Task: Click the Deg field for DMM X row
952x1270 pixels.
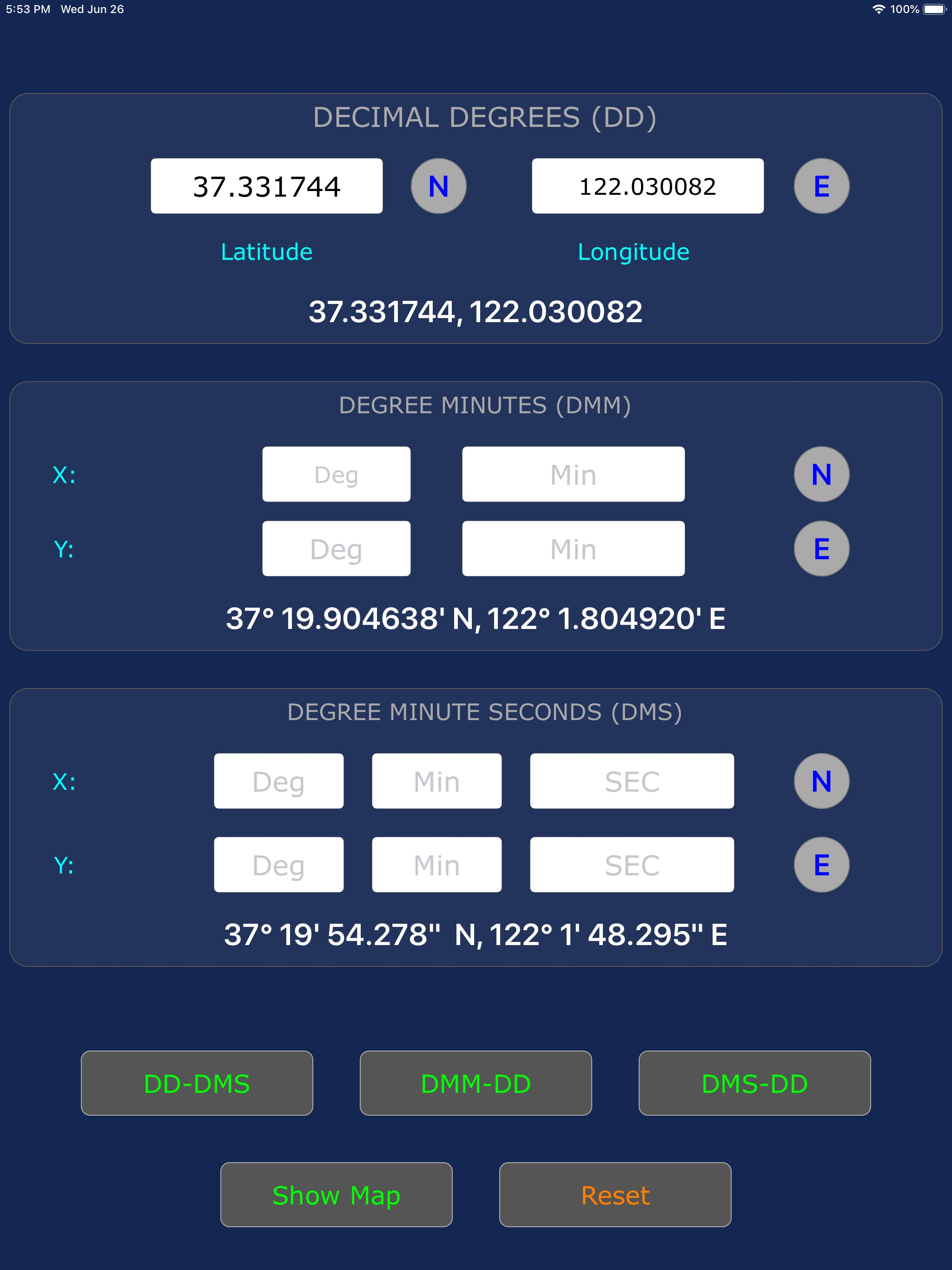Action: tap(337, 474)
